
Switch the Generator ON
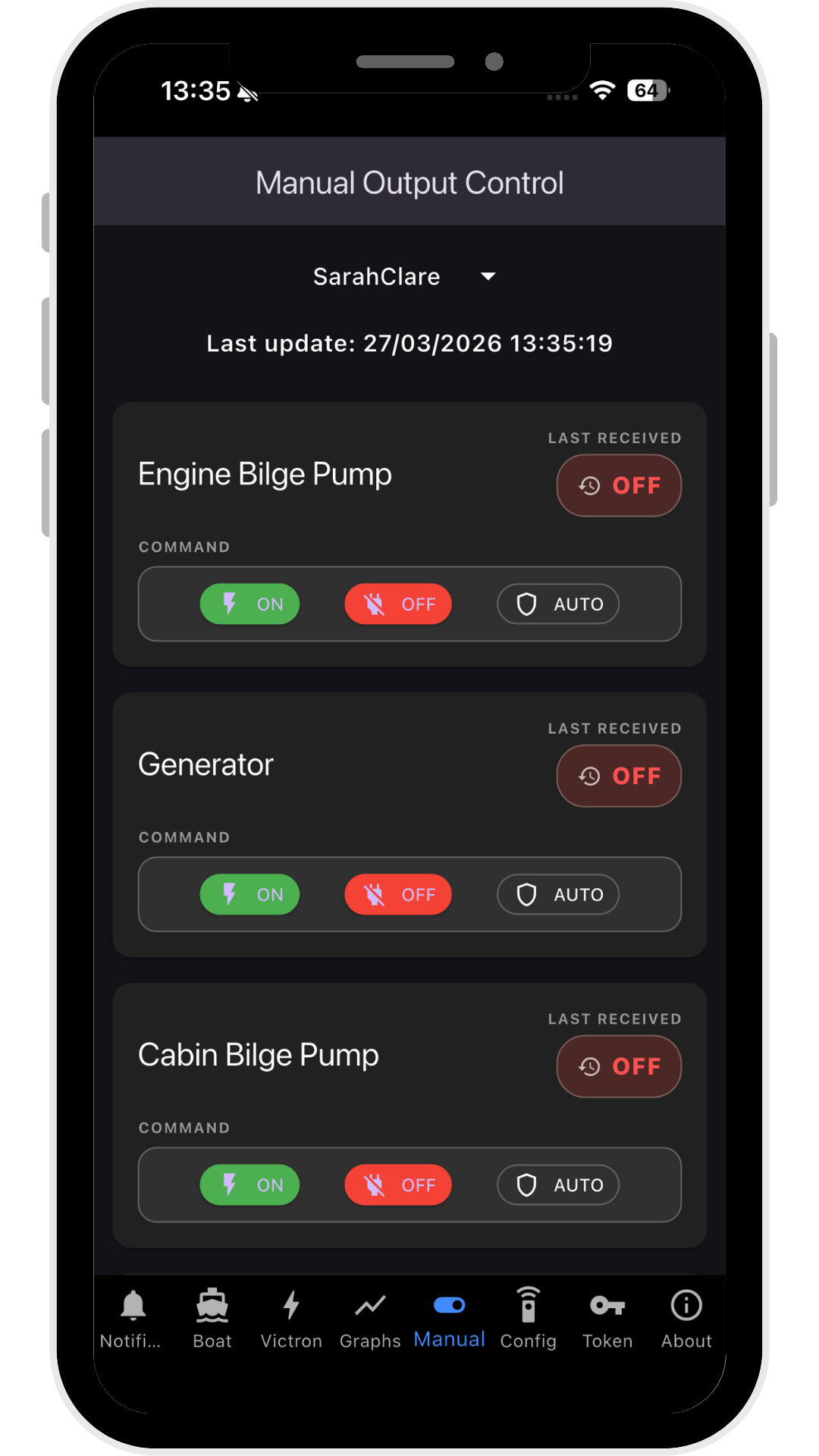[249, 894]
